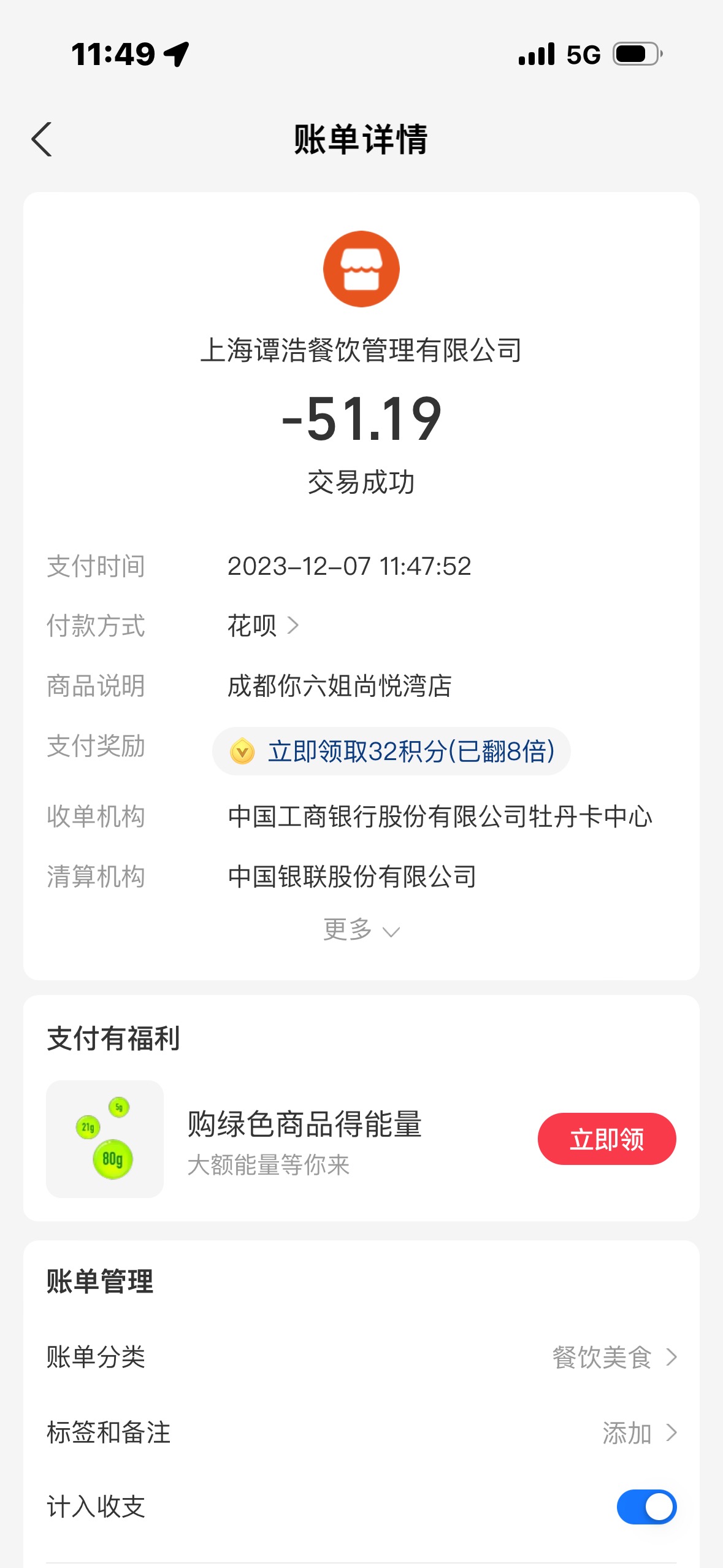Open the merchant 上海谭浩餐饮管理有限公司 icon

361,269
